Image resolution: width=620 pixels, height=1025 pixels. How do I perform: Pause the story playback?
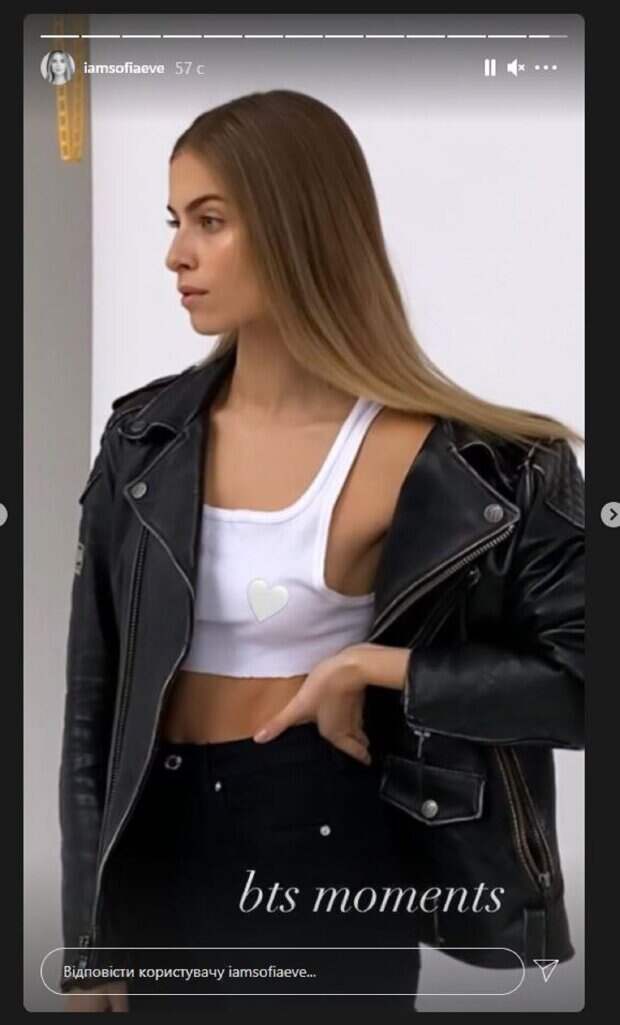489,68
